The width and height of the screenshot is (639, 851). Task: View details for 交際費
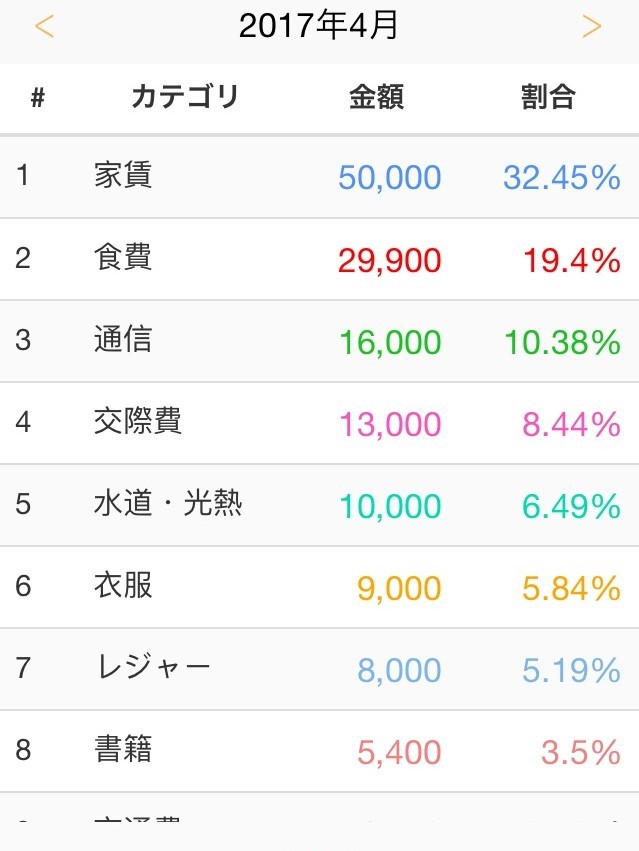[x=319, y=423]
